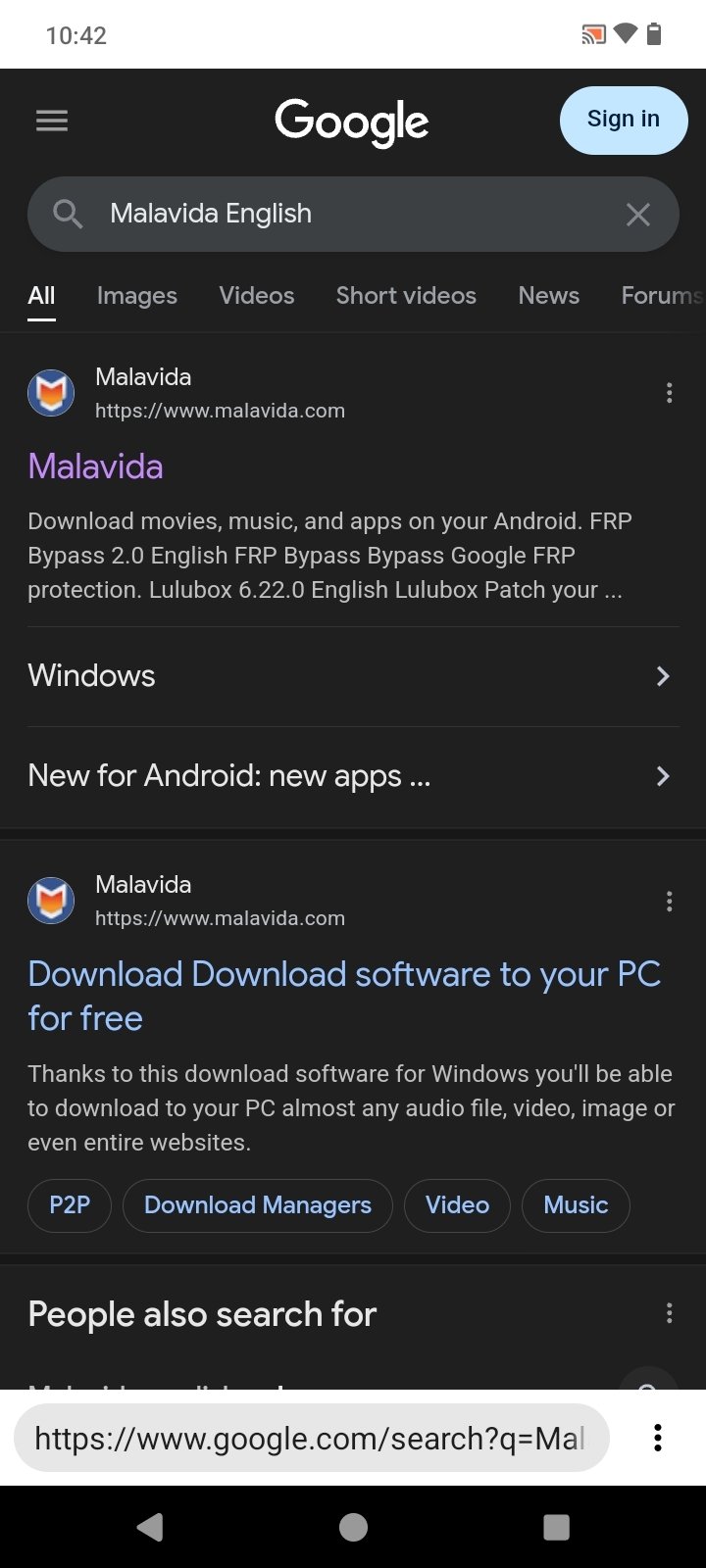Open the purple Malavida result title
Viewport: 706px width, 1568px height.
pos(95,466)
